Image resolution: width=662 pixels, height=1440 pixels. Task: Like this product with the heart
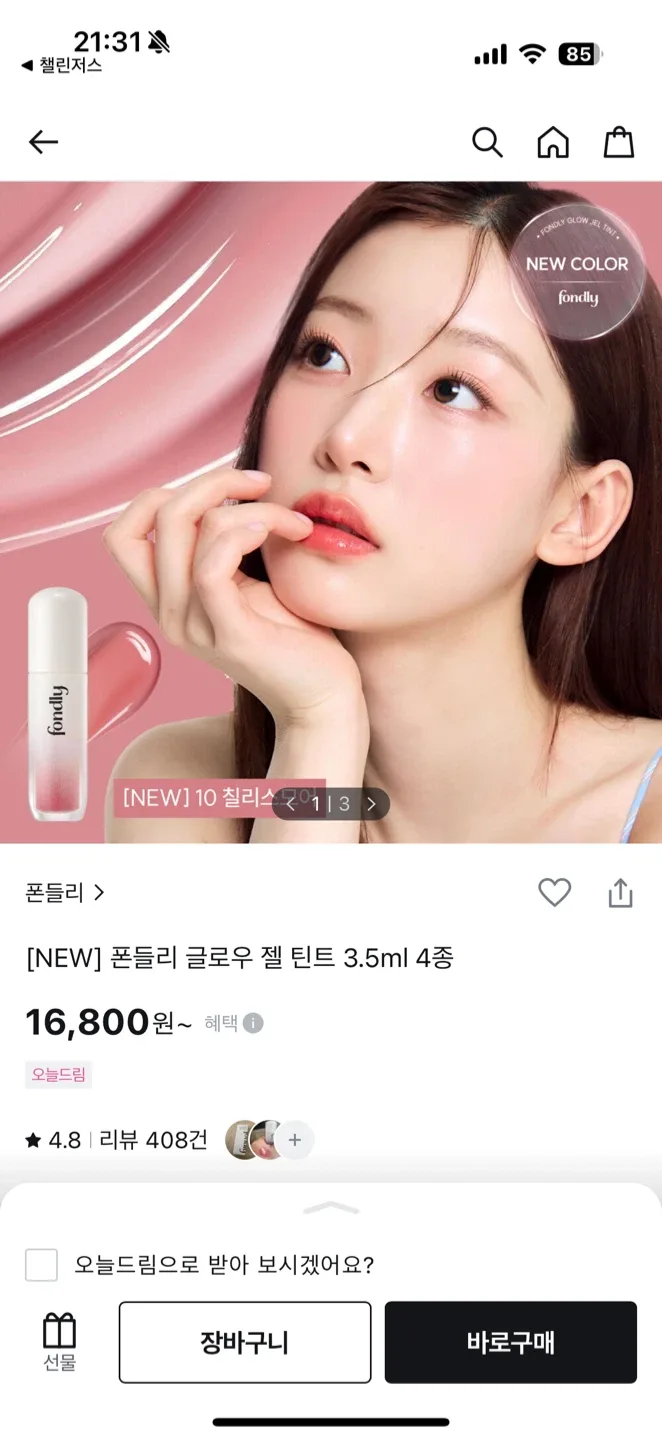pos(555,892)
